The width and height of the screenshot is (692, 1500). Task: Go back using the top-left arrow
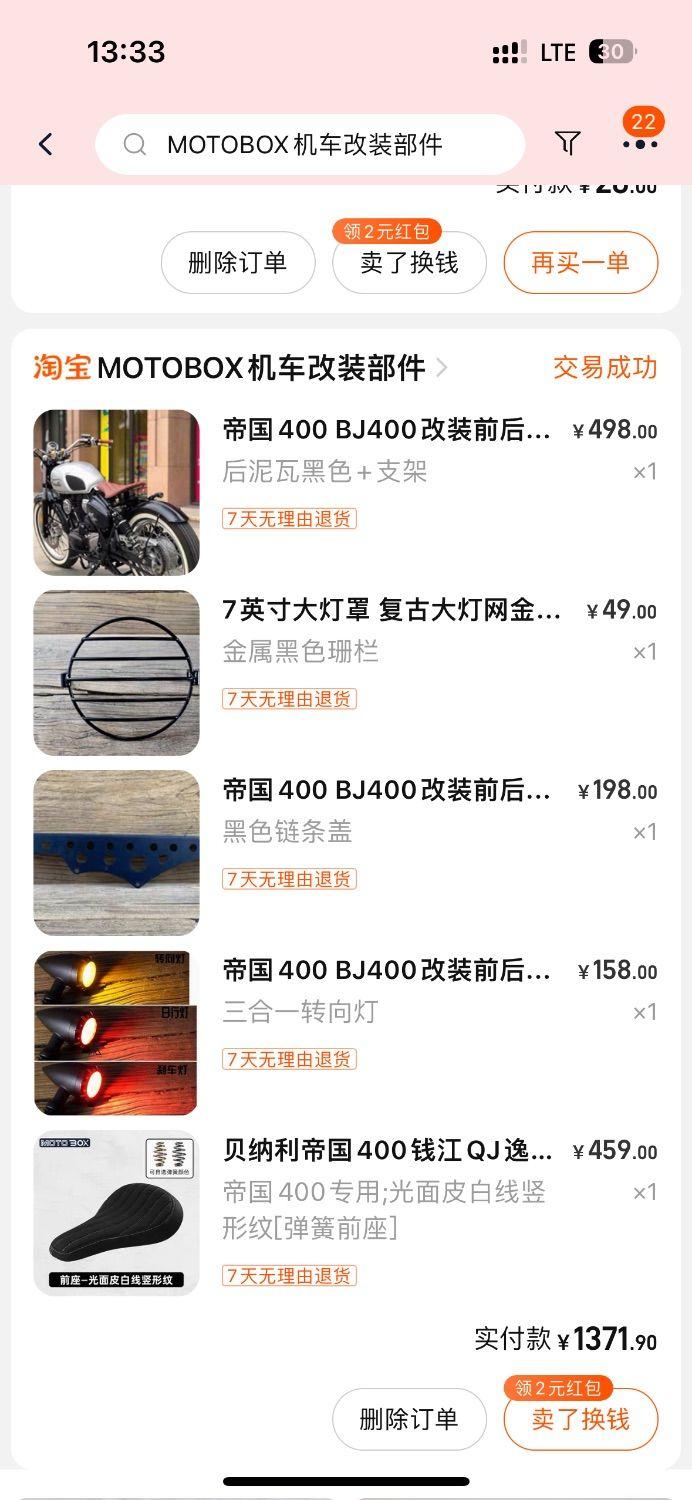45,144
